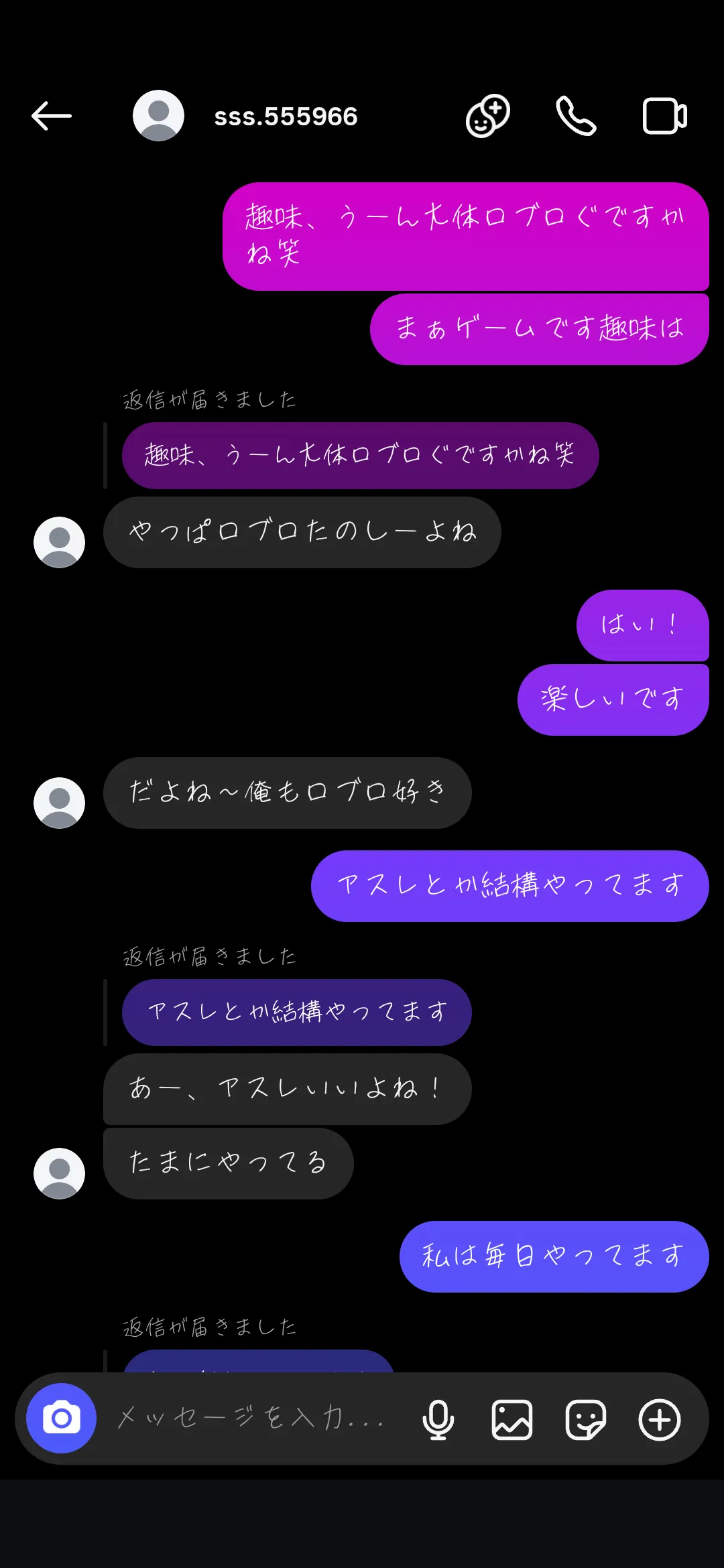Tap avatar beside やっぱロブロたのしーよね
724x1568 pixels.
(59, 542)
